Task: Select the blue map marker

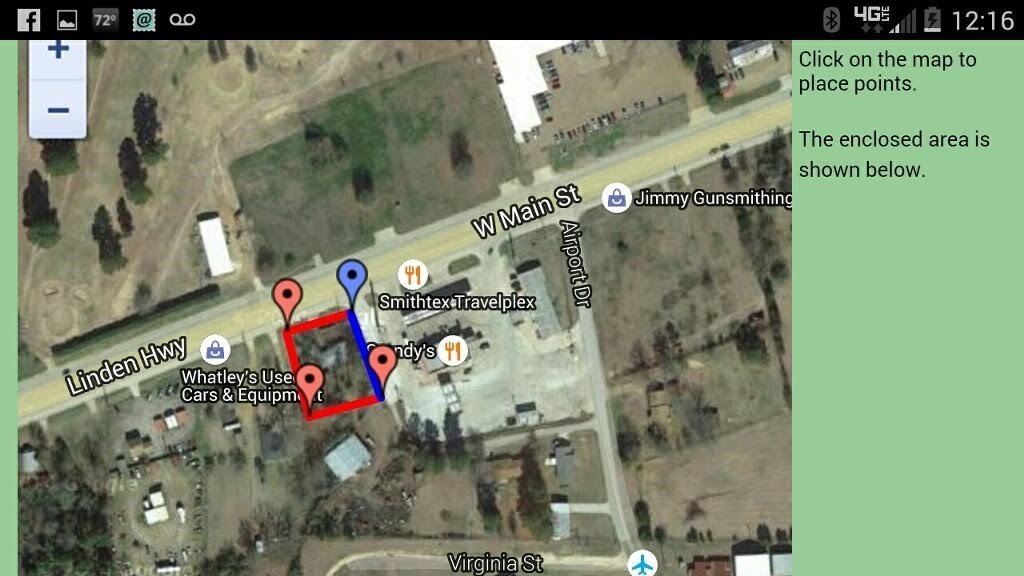Action: click(350, 278)
